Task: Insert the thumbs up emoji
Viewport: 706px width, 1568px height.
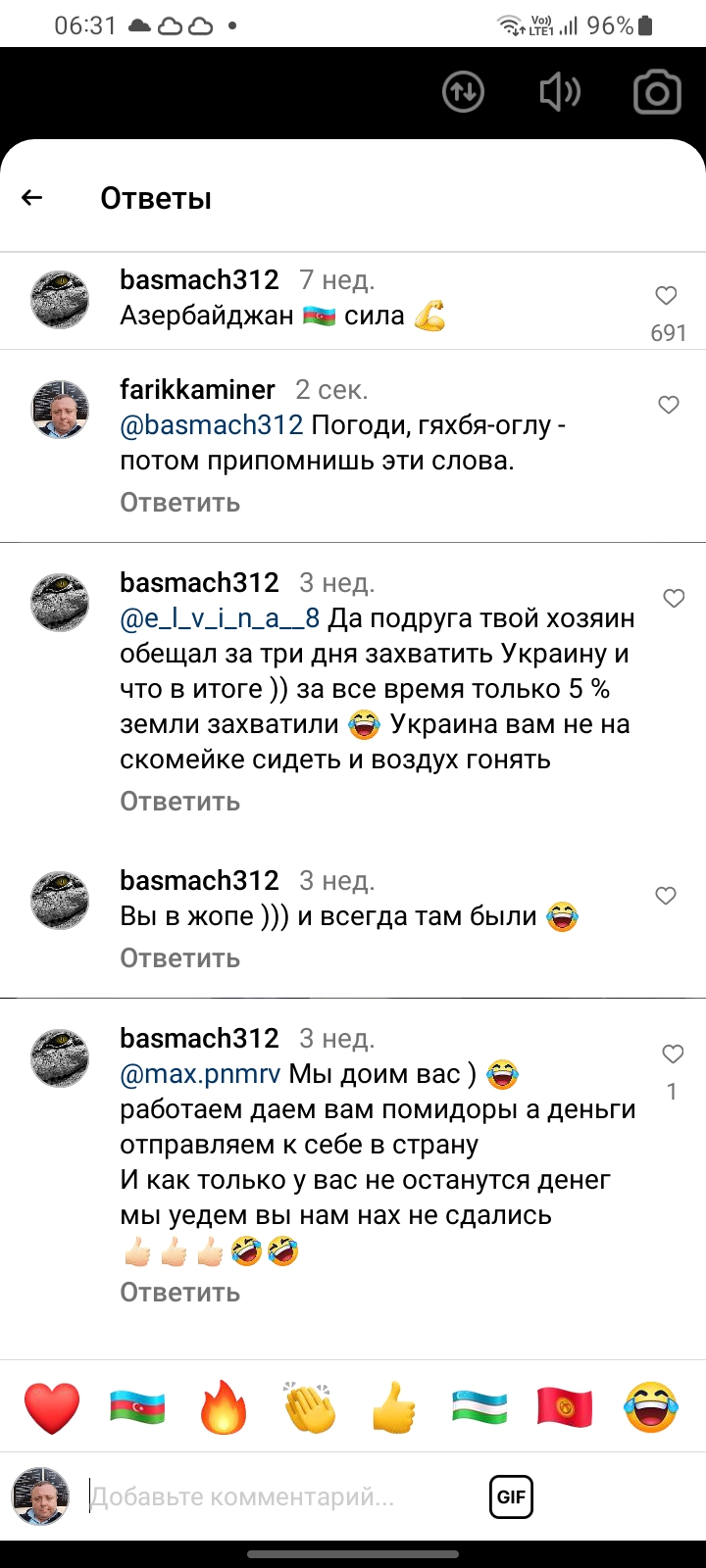Action: [395, 1408]
